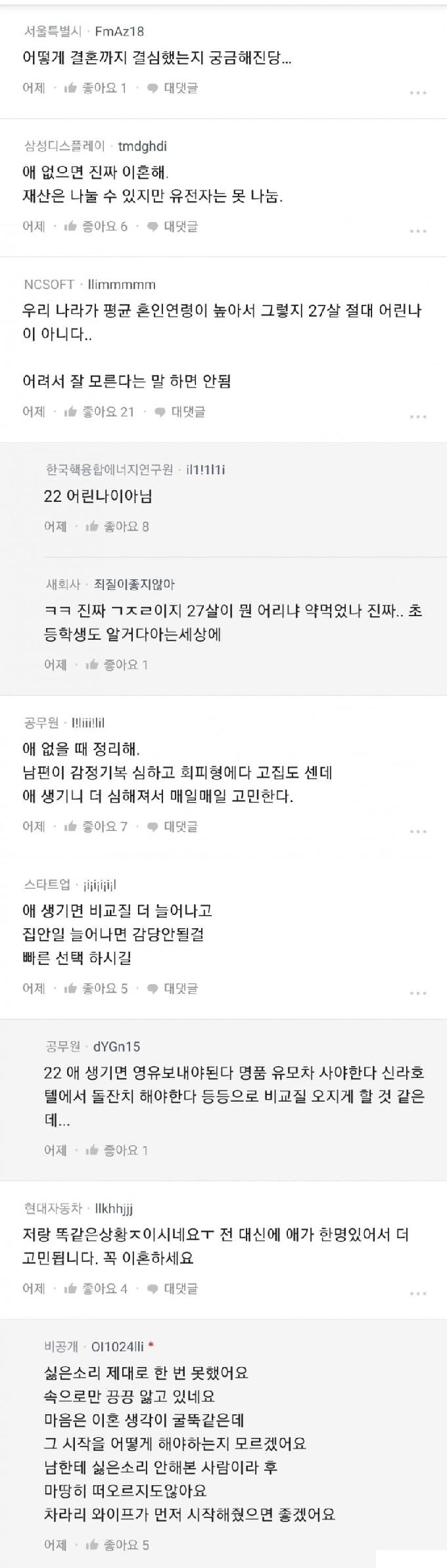Reply to FmAz18's comment
The height and width of the screenshot is (1568, 447).
172,88
